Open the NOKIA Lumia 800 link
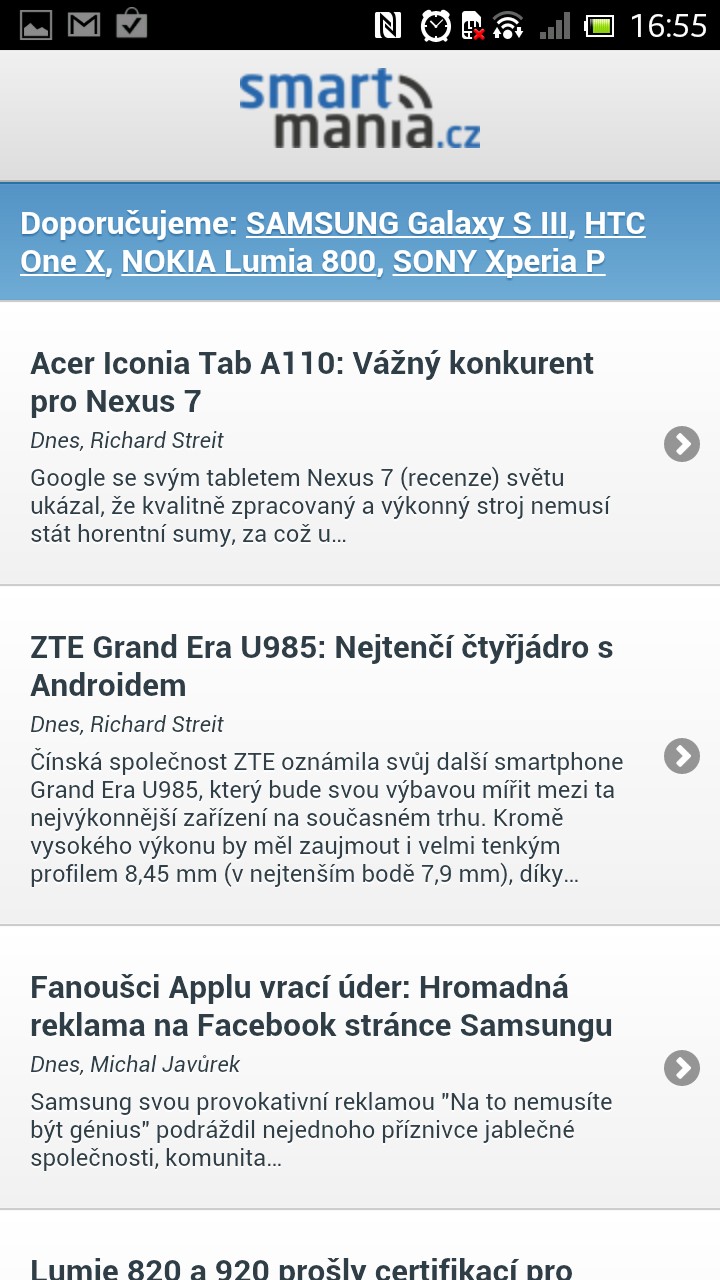 coord(250,262)
